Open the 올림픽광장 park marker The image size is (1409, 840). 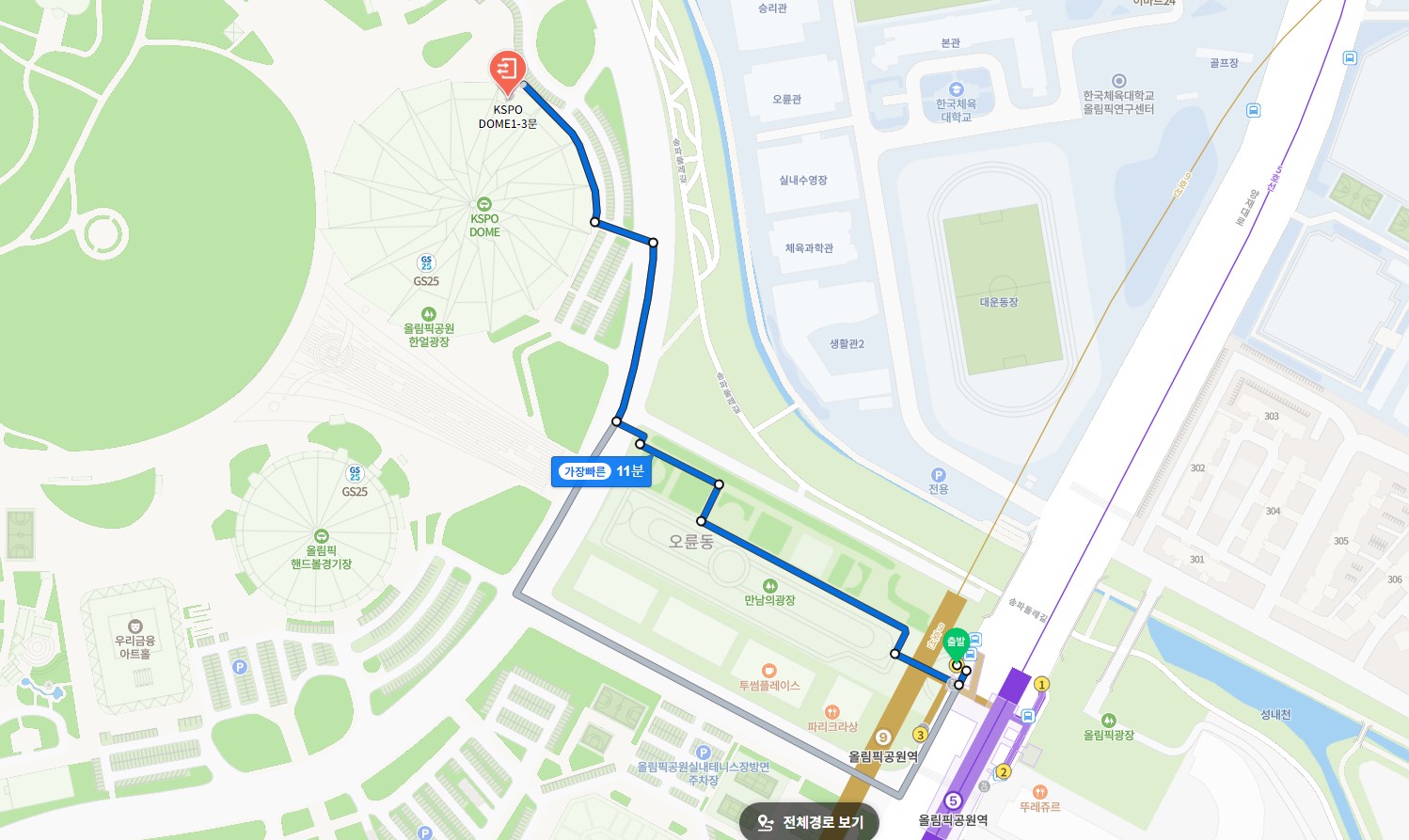point(1108,721)
